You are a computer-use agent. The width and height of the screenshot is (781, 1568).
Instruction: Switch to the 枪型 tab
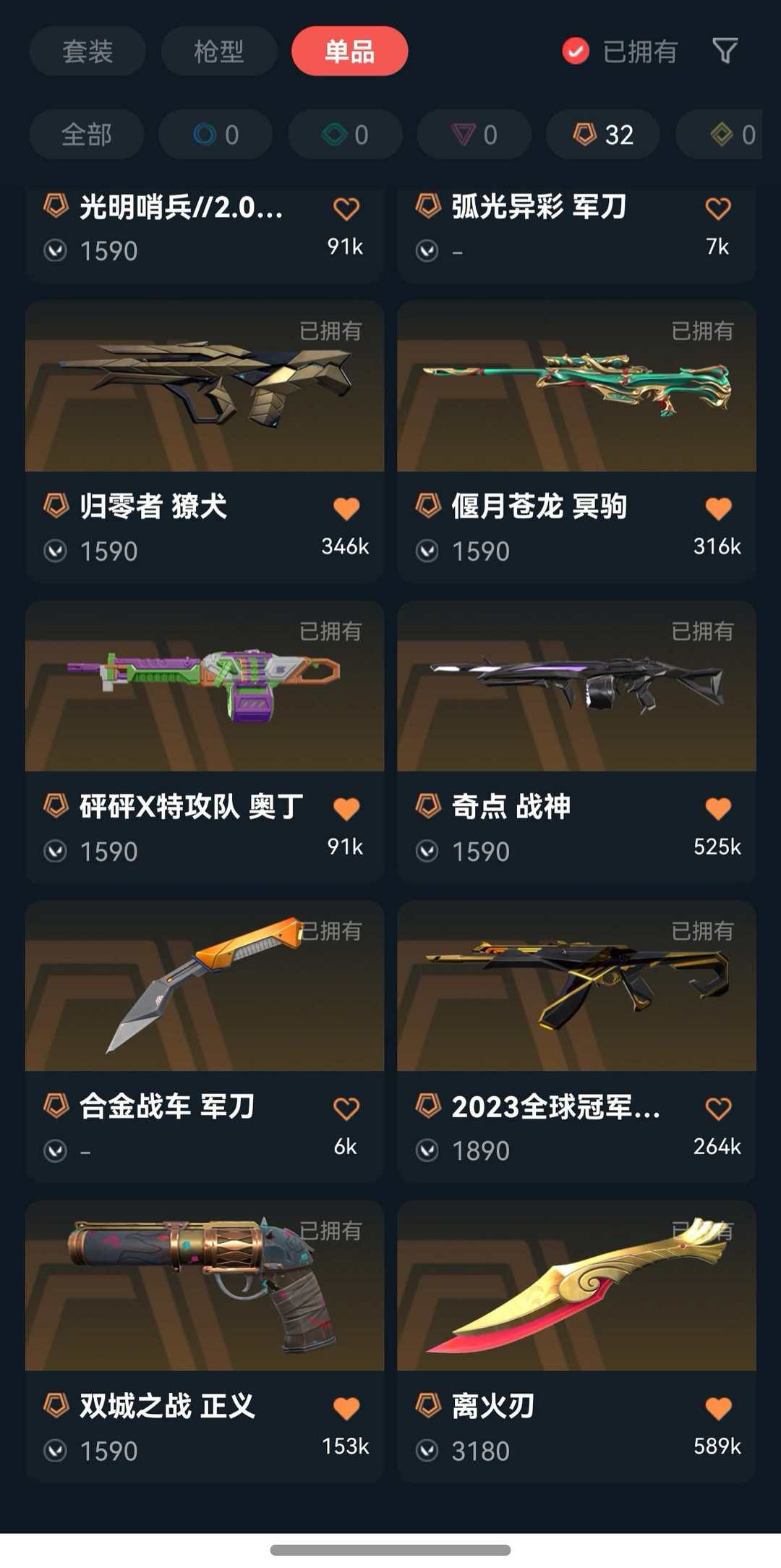219,51
